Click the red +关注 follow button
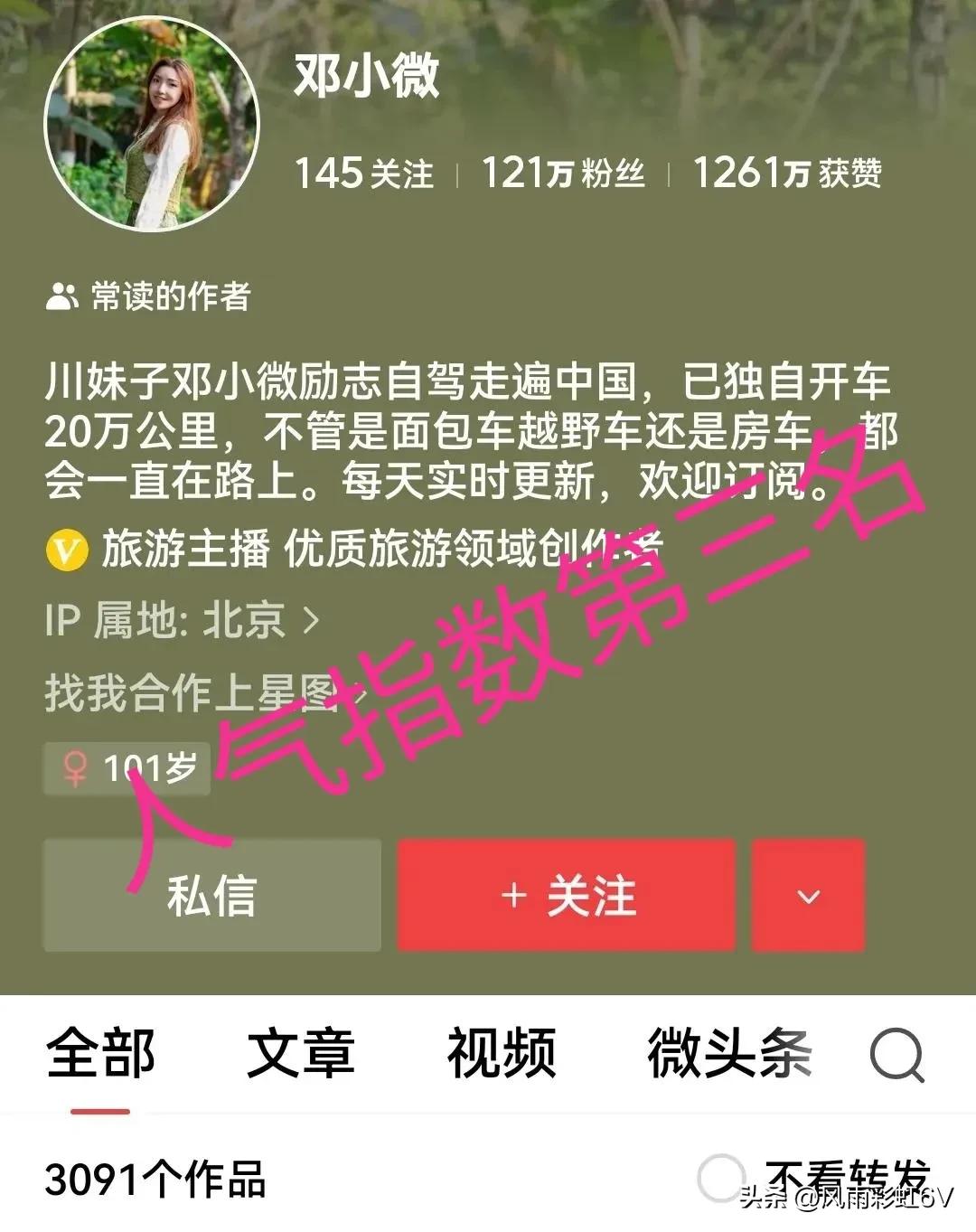The height and width of the screenshot is (1232, 976). (x=565, y=896)
